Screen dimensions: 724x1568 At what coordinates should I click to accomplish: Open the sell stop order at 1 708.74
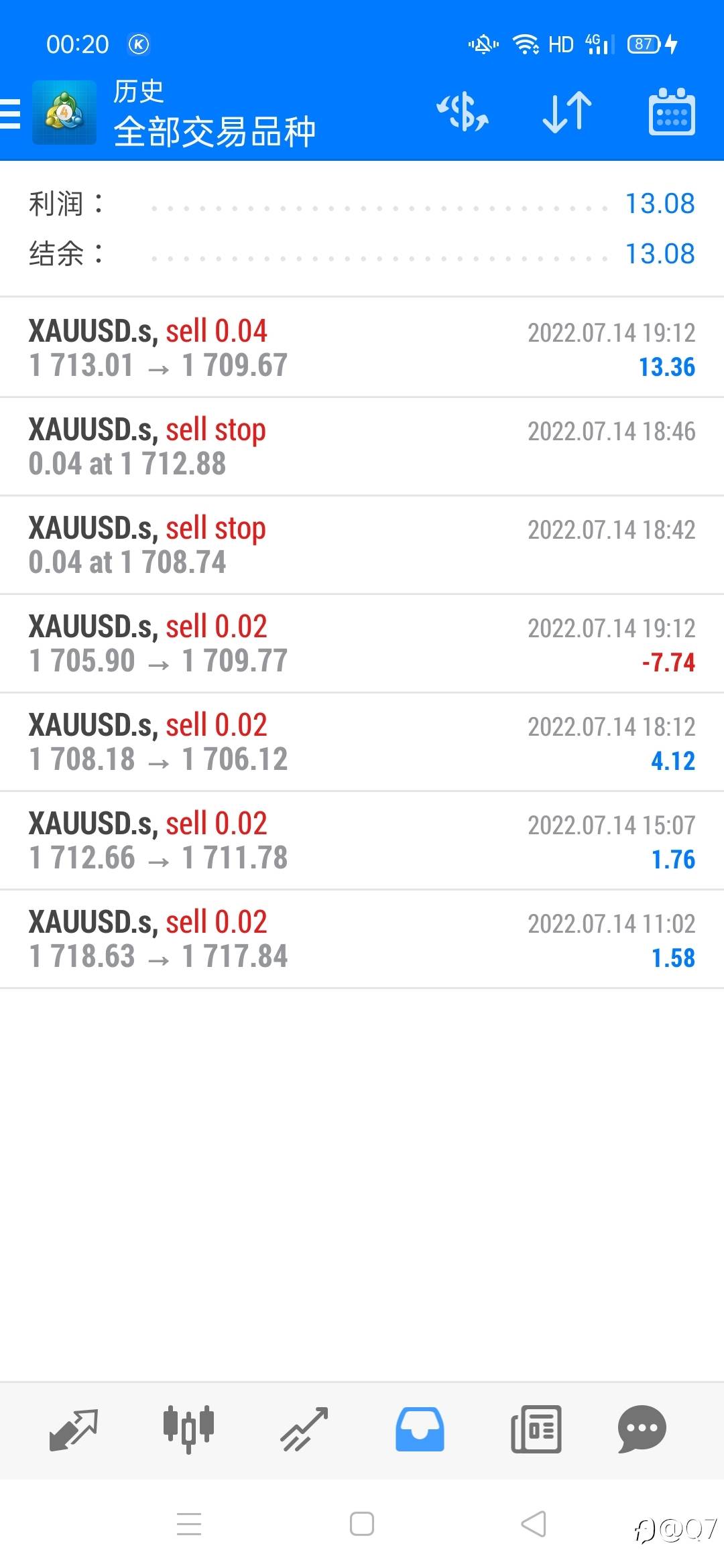[362, 545]
